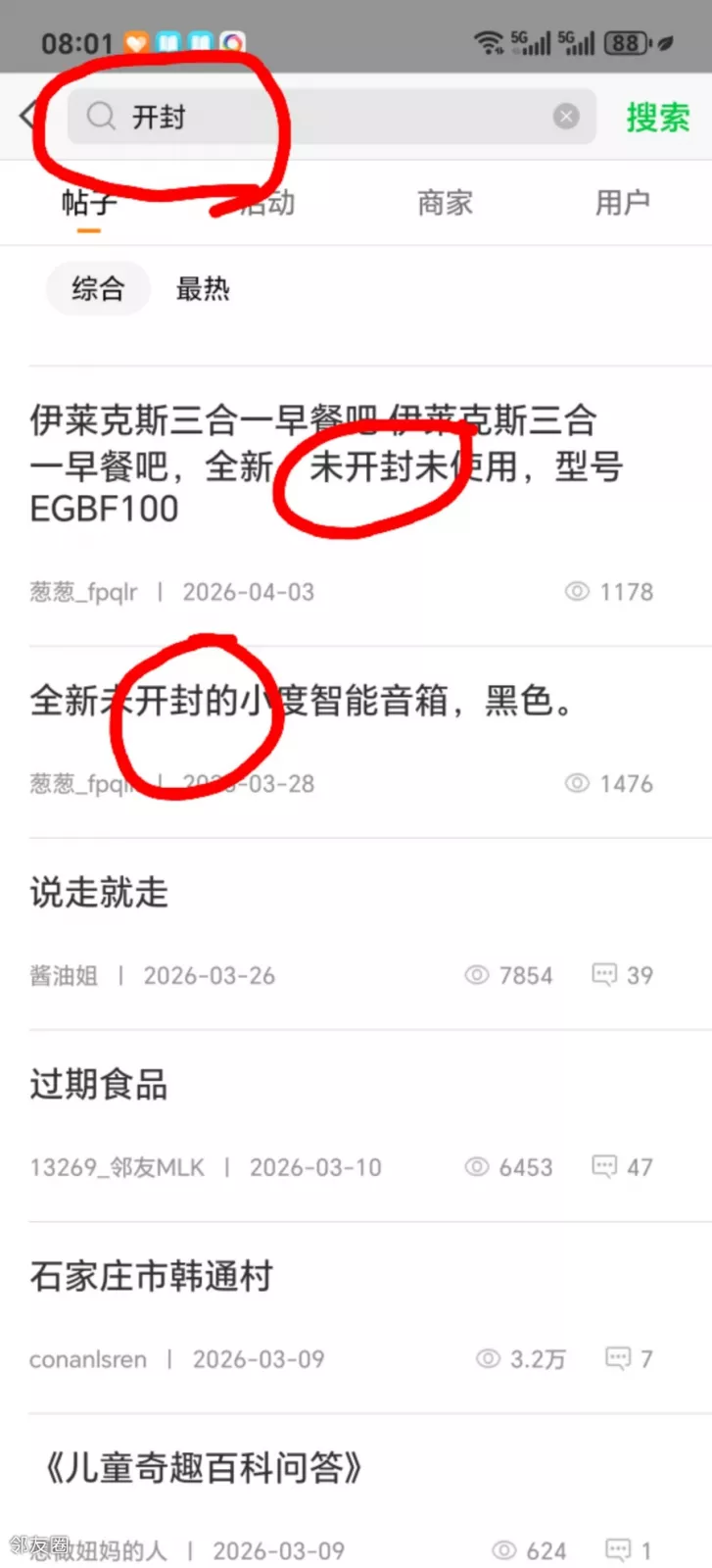This screenshot has width=712, height=1568.
Task: Switch to the 用户 tab
Action: click(x=622, y=203)
